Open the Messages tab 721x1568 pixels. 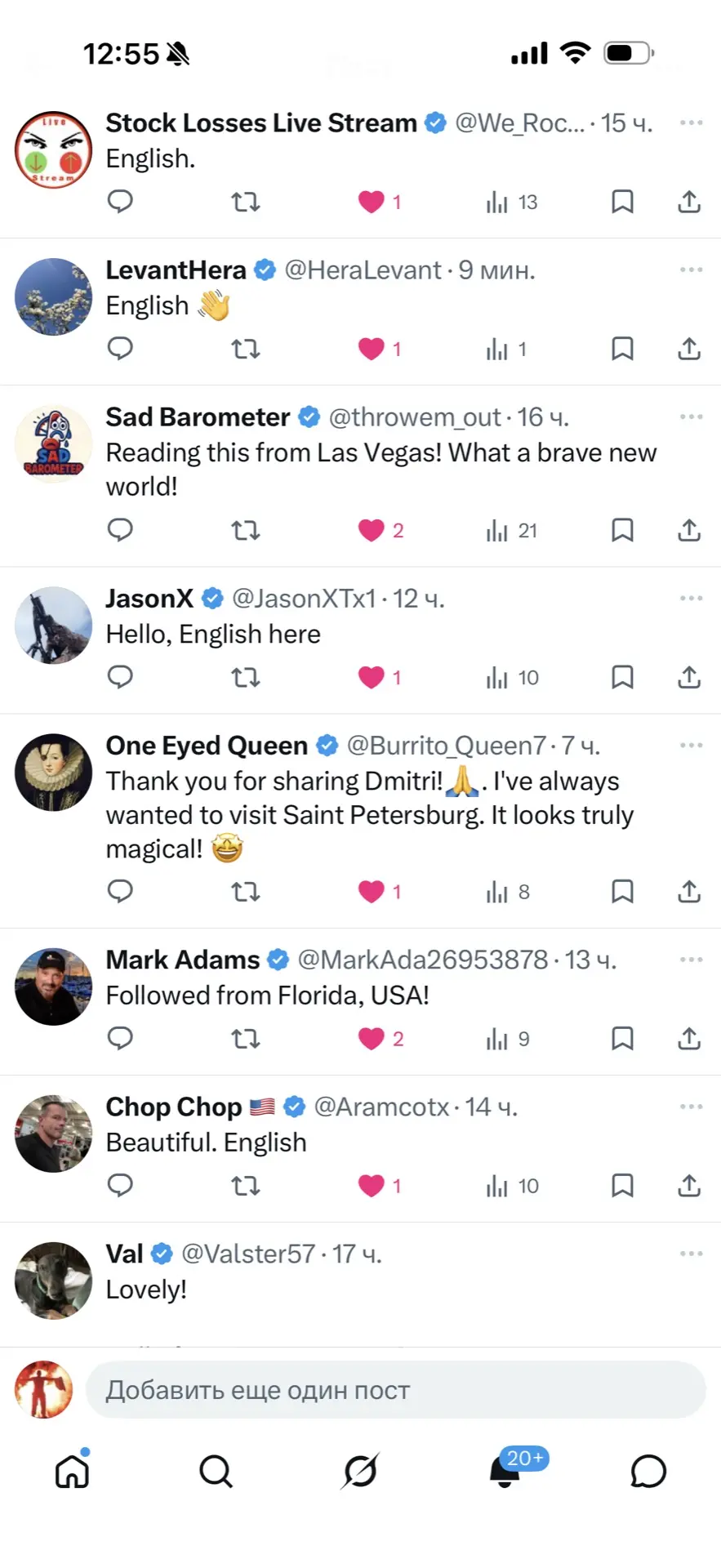(x=648, y=1472)
